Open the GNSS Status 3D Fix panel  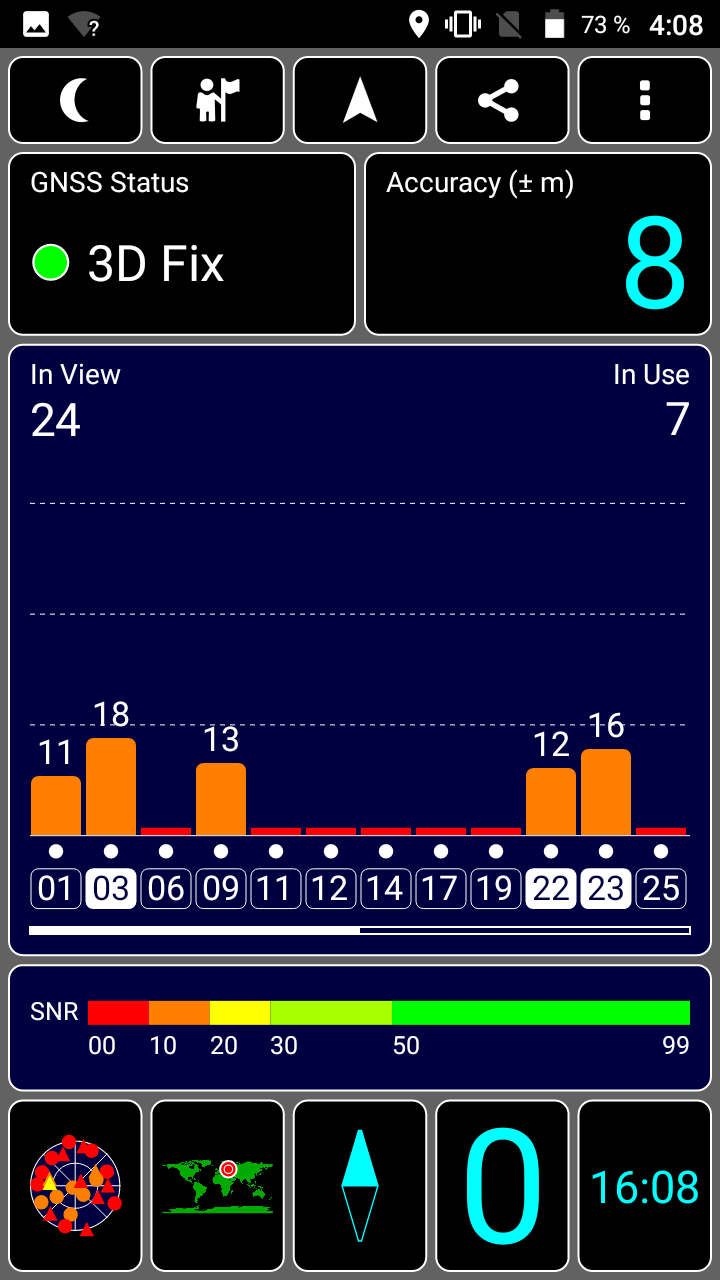(x=182, y=244)
